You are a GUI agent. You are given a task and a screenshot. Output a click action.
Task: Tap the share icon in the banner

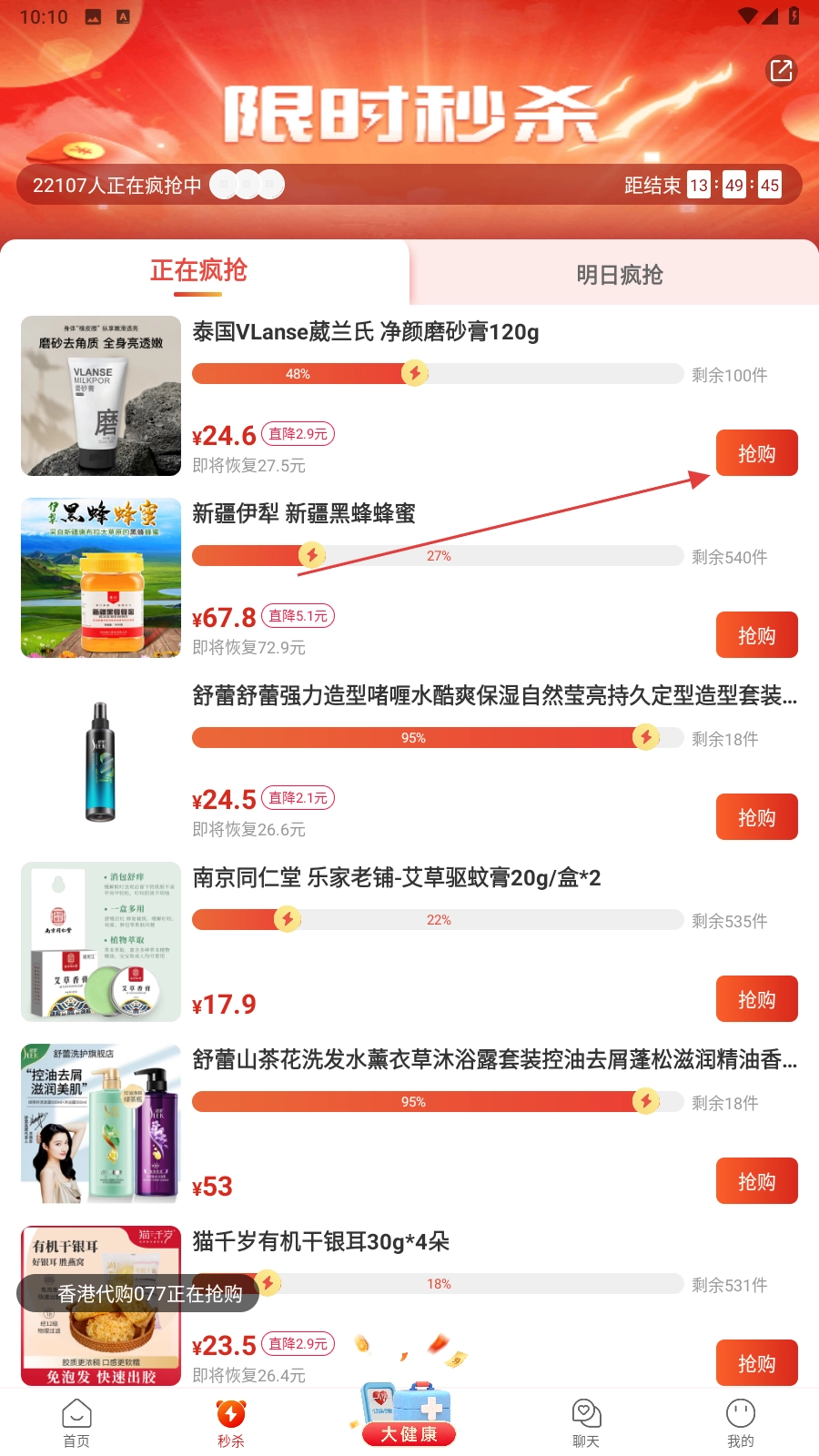781,70
